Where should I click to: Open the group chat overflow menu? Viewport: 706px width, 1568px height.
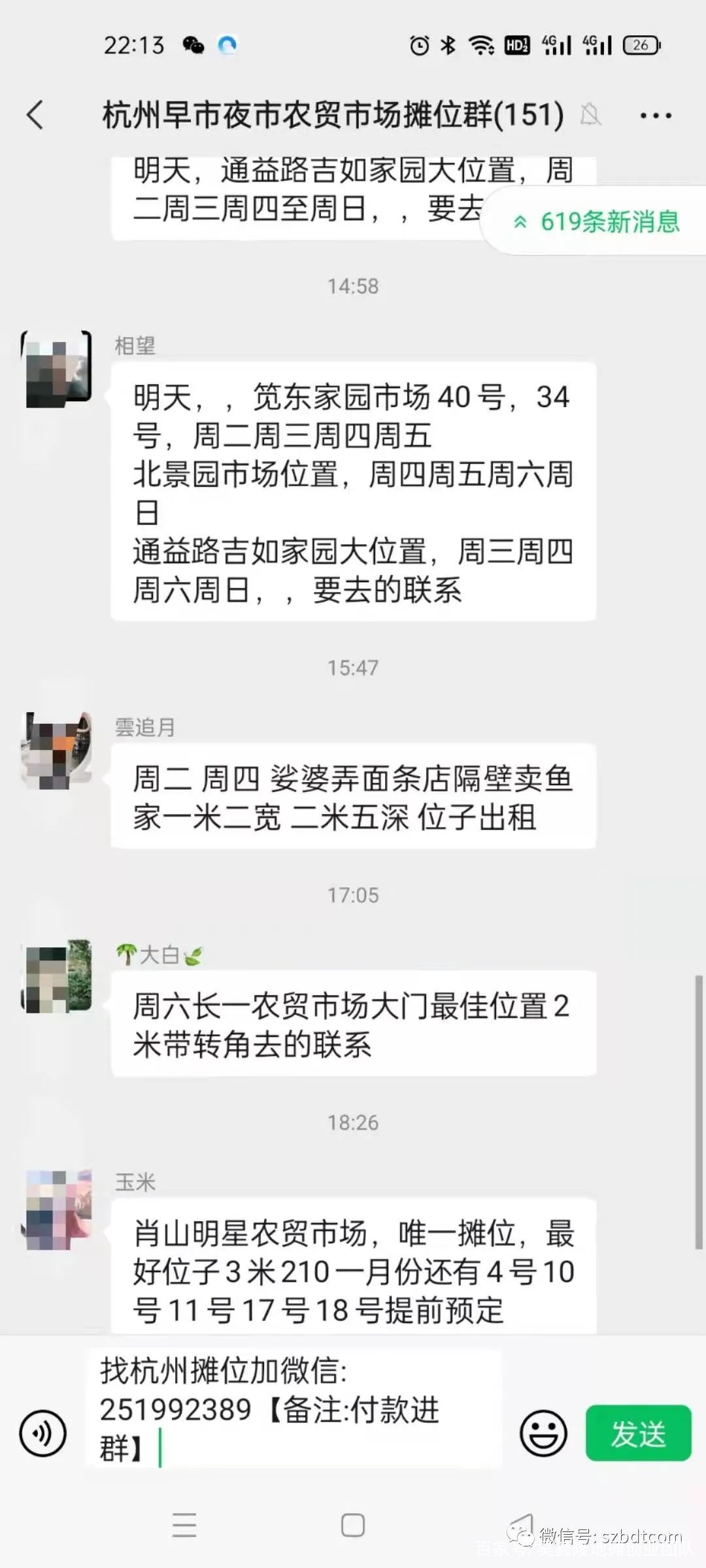[x=655, y=116]
